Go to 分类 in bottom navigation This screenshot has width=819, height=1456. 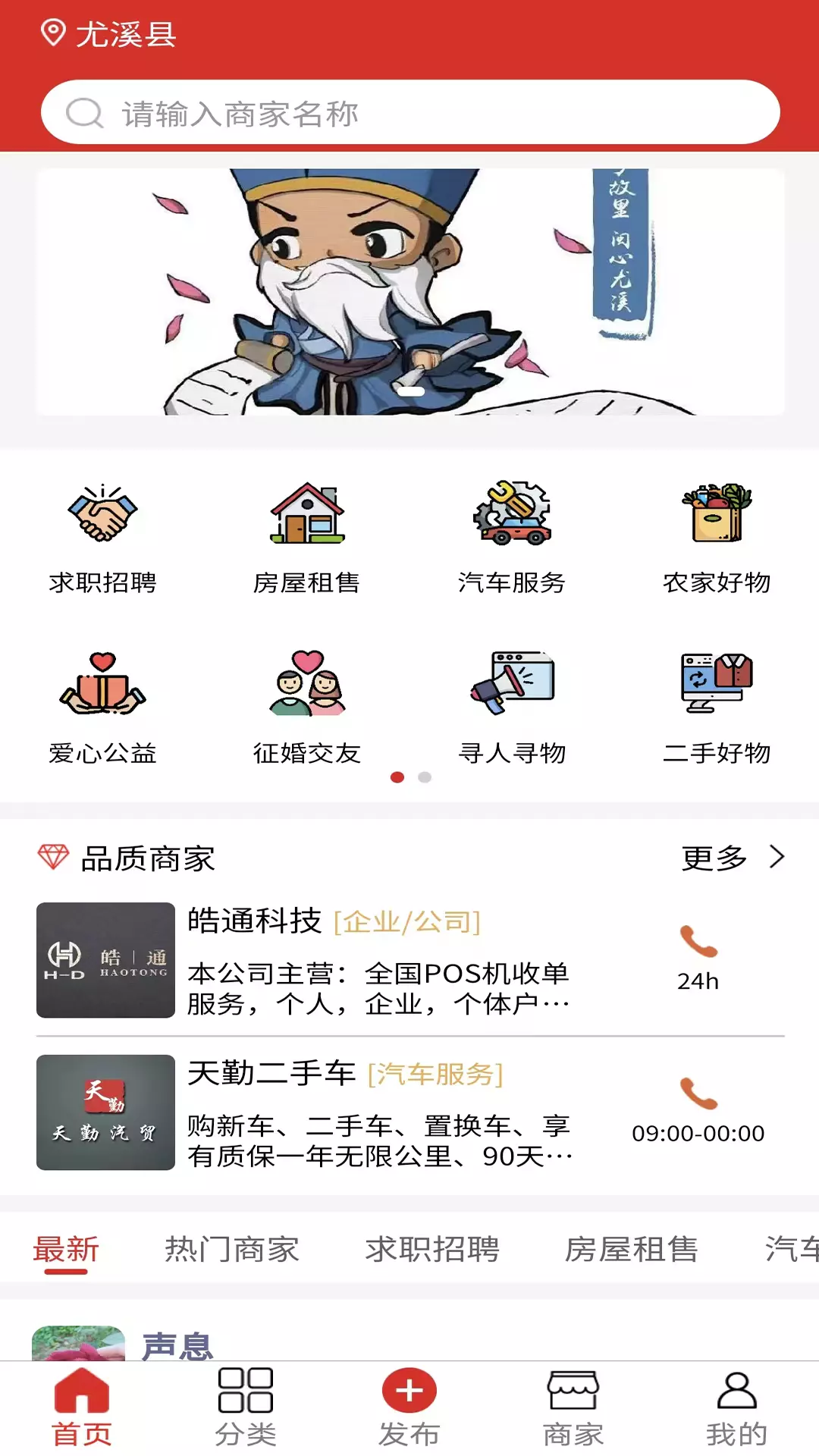[245, 1407]
